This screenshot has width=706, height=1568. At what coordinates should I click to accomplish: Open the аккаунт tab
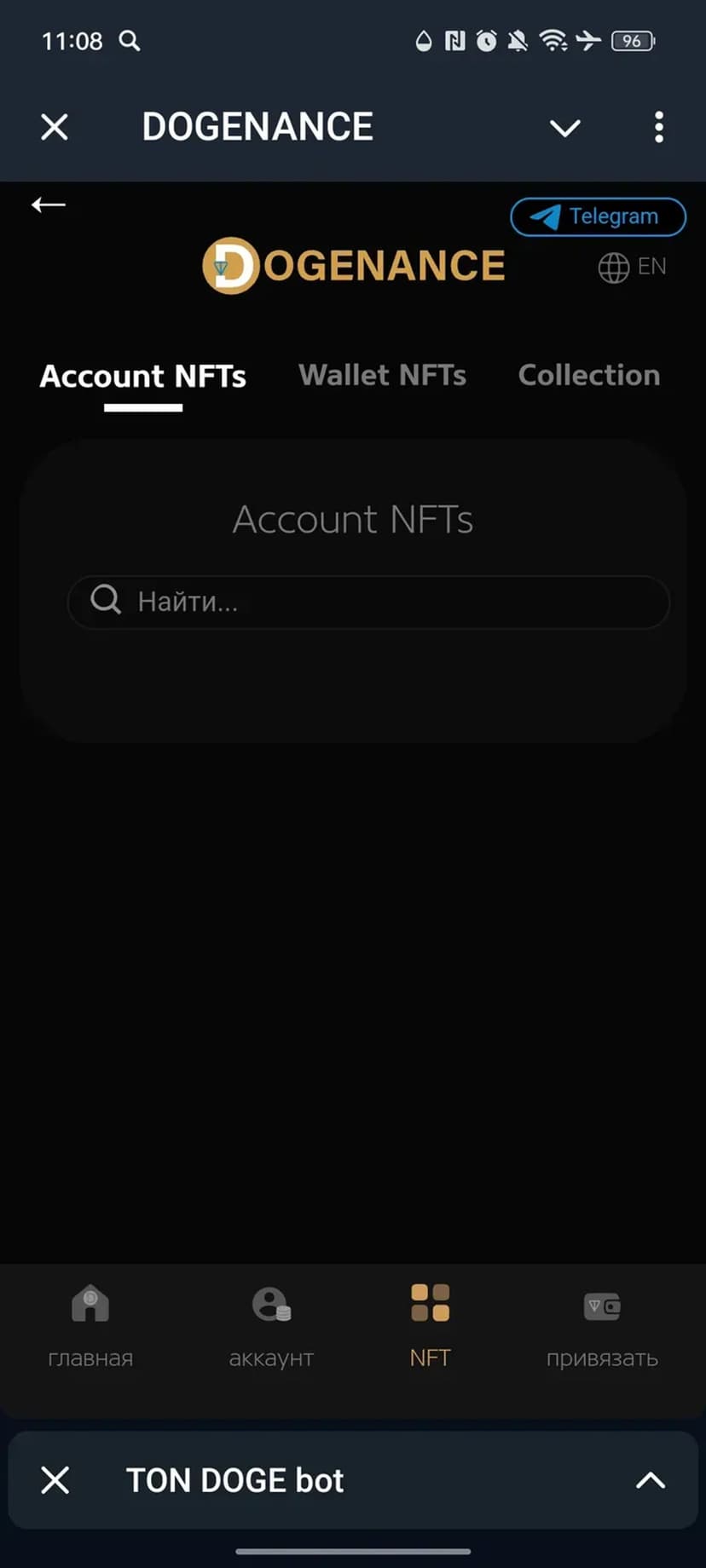pyautogui.click(x=271, y=1325)
